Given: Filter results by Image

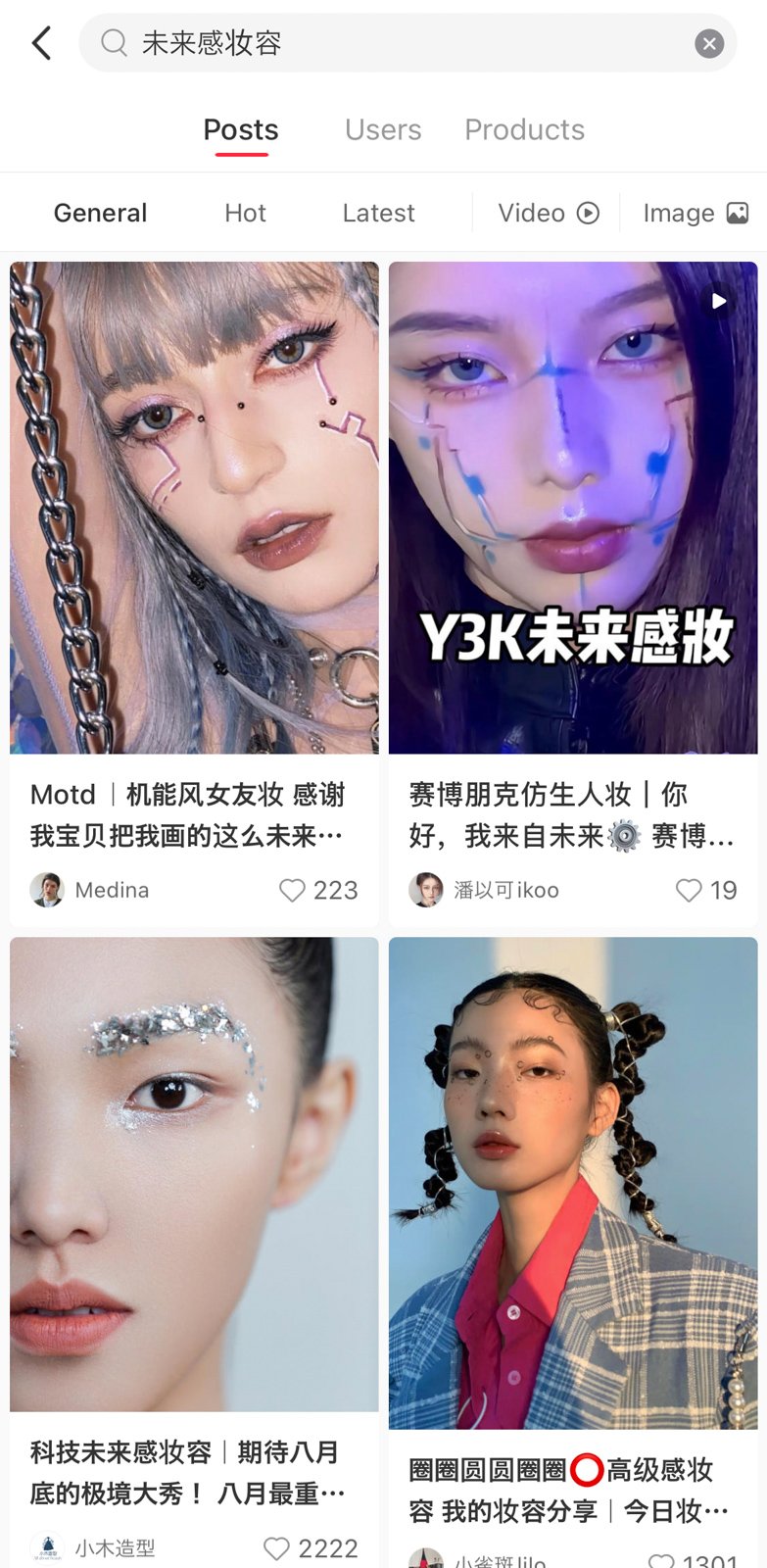Looking at the screenshot, I should (x=695, y=213).
